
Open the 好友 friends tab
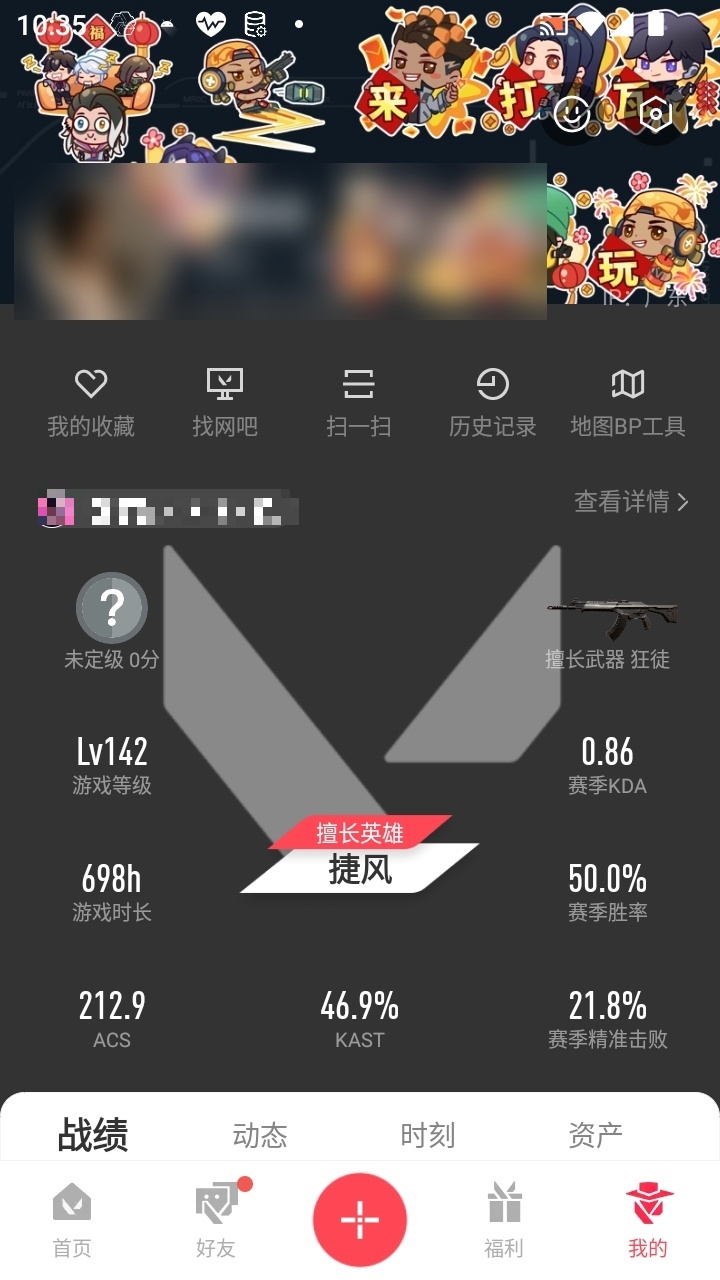[217, 1220]
